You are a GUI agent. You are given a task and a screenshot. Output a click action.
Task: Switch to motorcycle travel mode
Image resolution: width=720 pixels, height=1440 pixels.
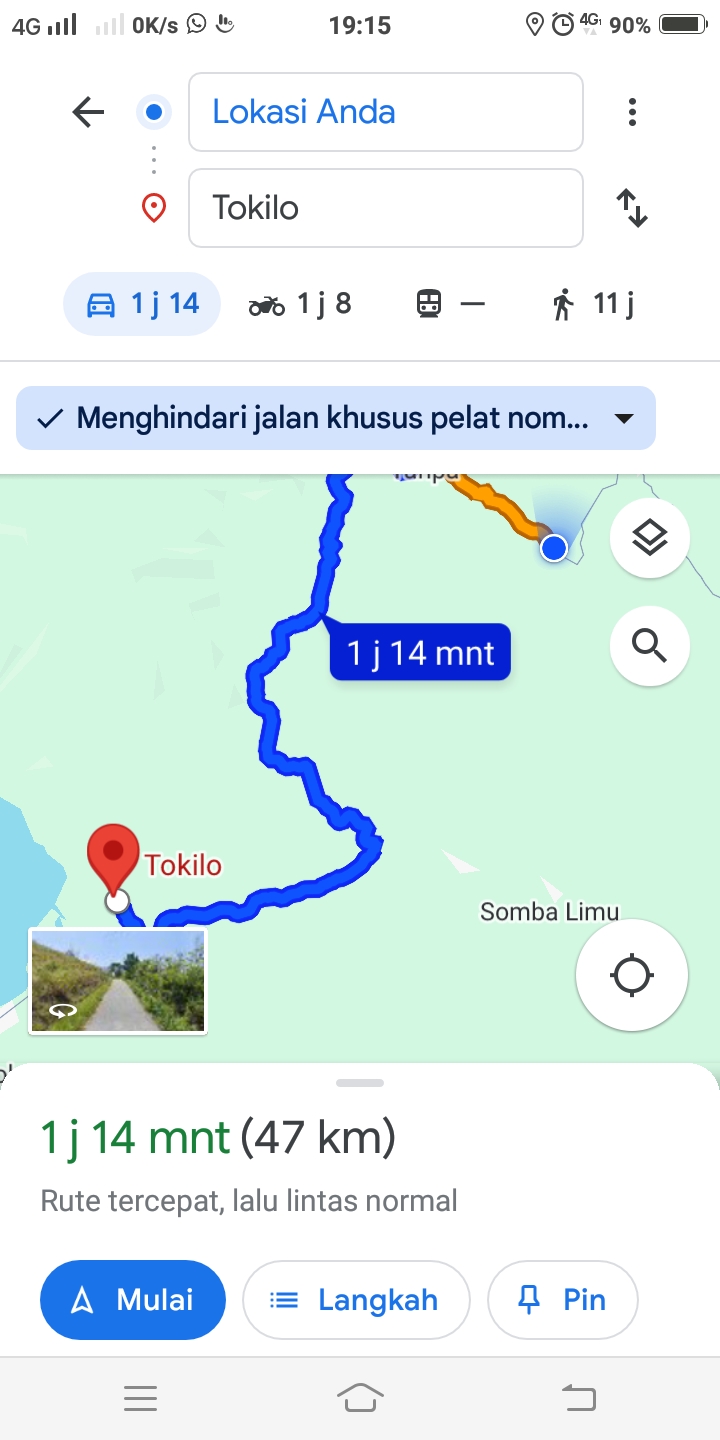(300, 303)
